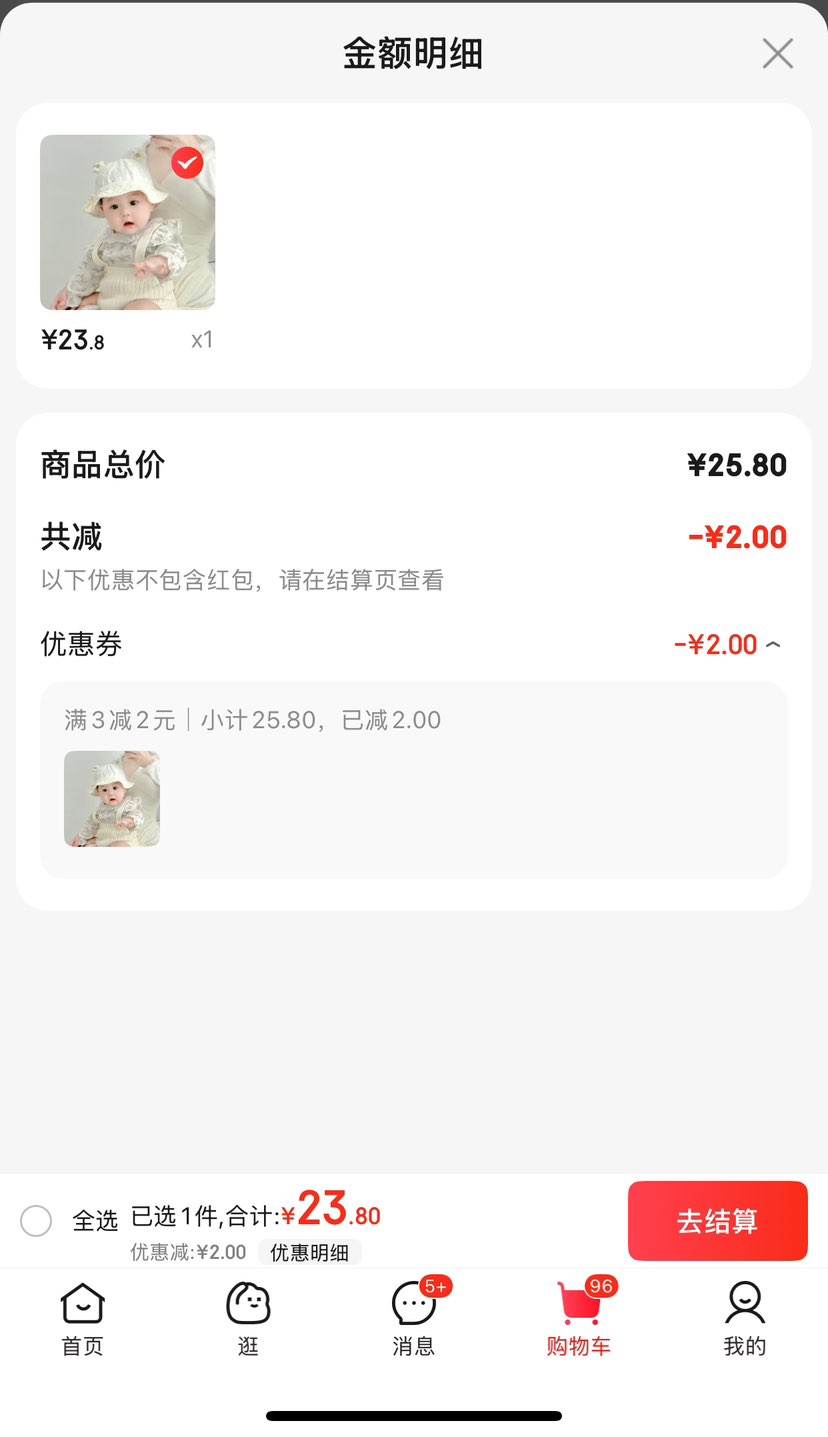Viewport: 828px width, 1437px height.
Task: Switch to the 逛 tab
Action: (x=248, y=1319)
